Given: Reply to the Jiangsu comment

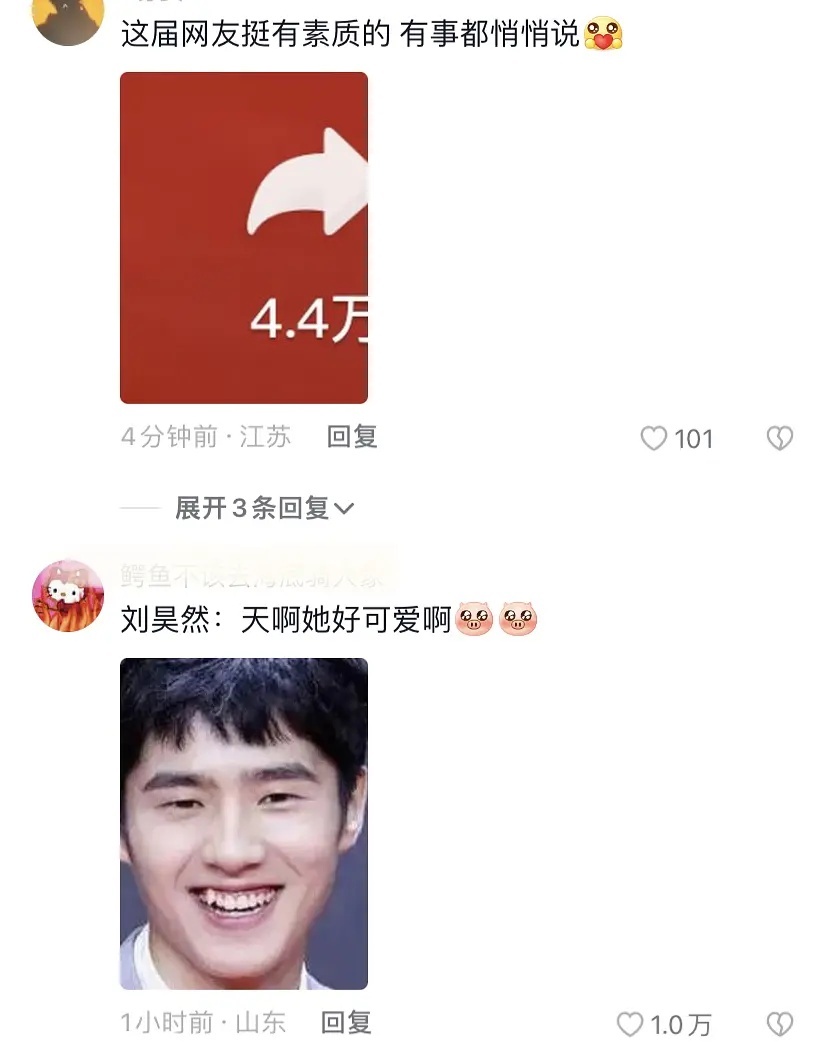Looking at the screenshot, I should coord(352,437).
